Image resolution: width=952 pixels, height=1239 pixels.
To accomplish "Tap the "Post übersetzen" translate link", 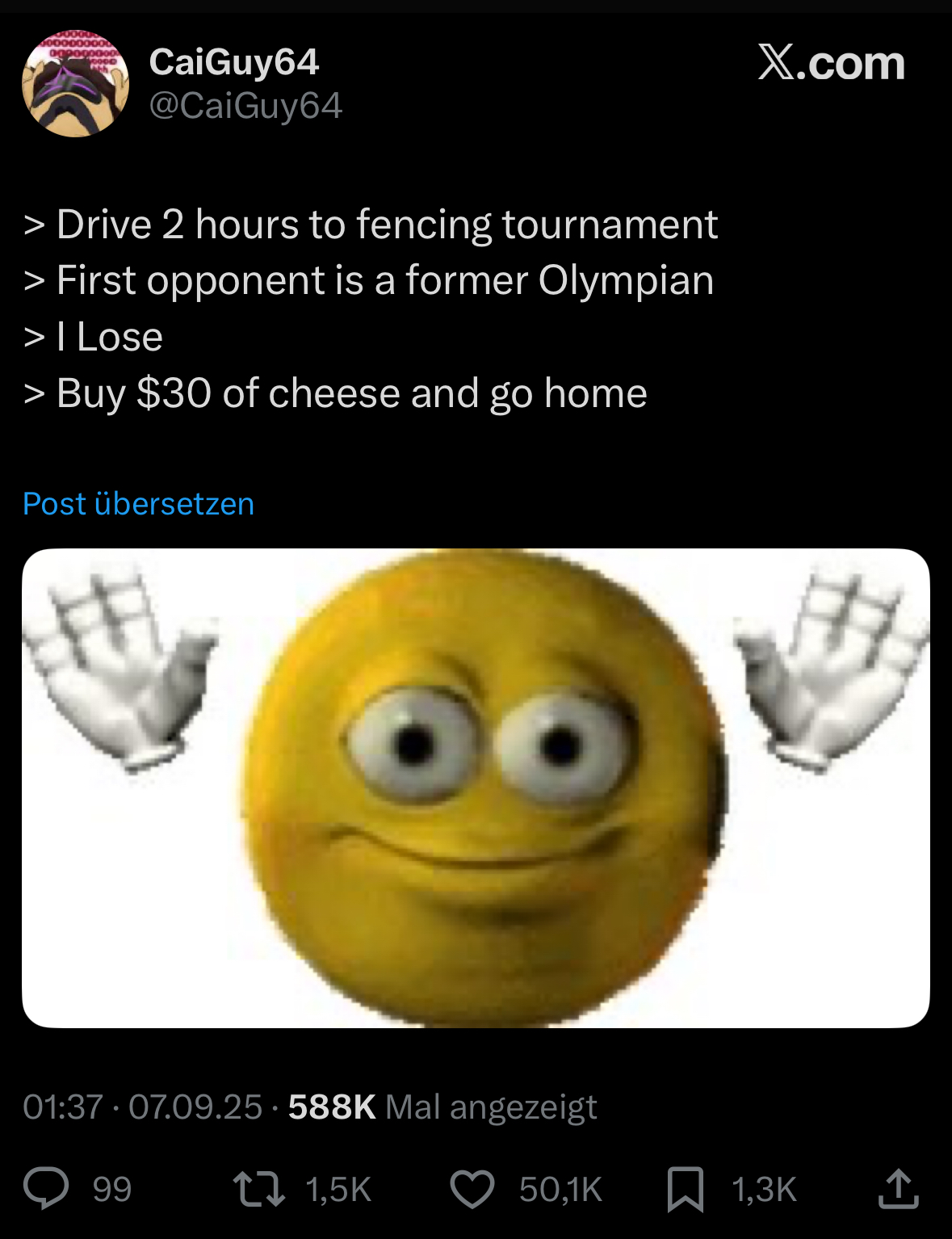I will pyautogui.click(x=139, y=504).
